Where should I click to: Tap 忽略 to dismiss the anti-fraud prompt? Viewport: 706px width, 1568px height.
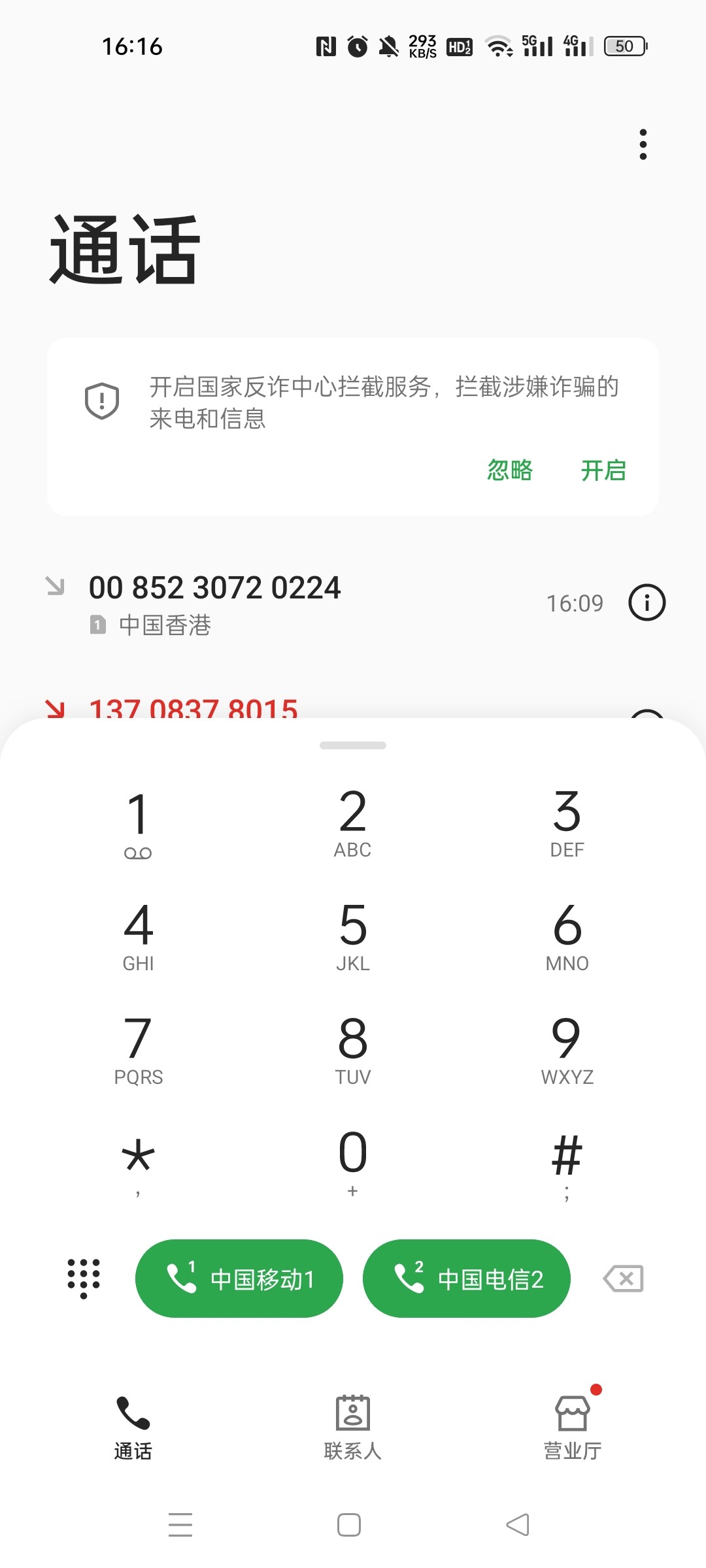pyautogui.click(x=510, y=470)
